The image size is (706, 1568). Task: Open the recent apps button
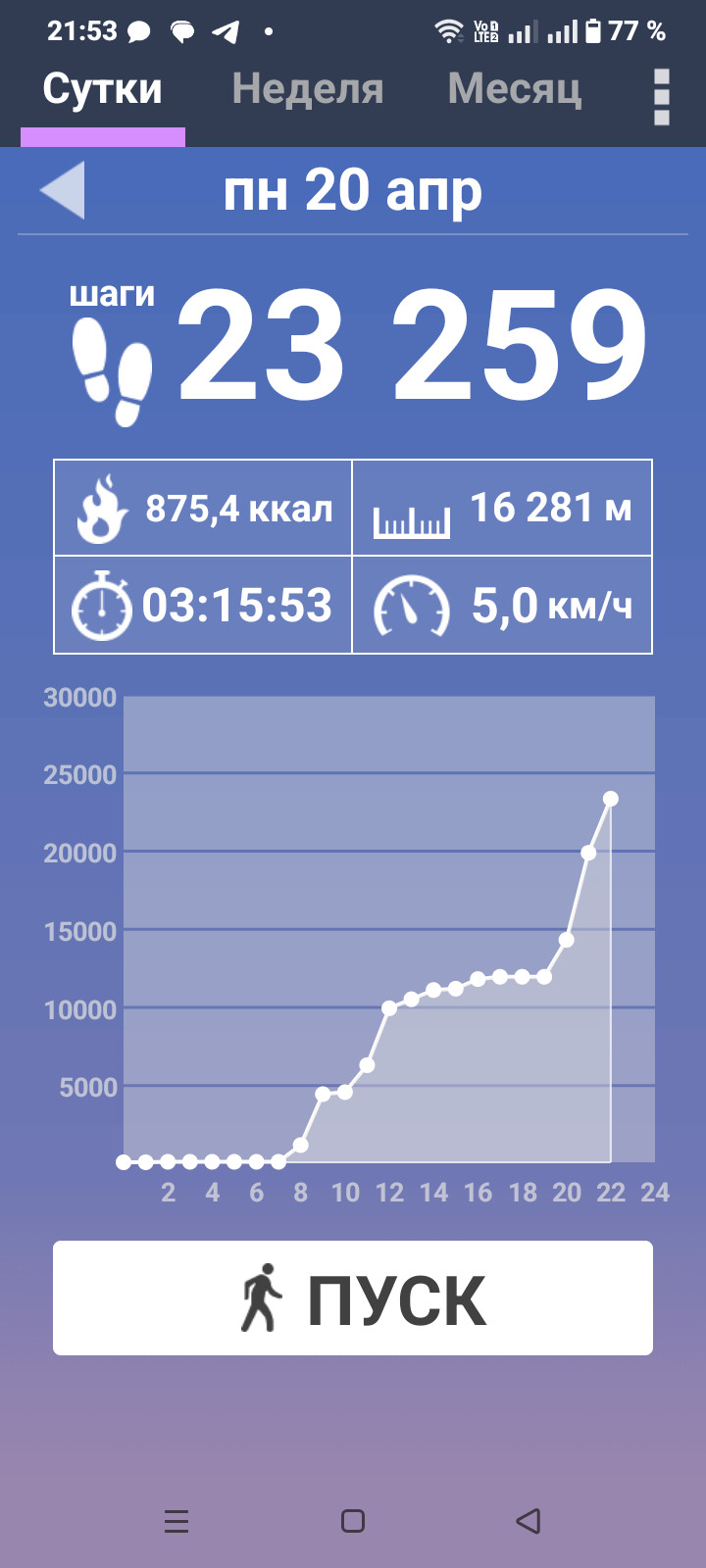(176, 1521)
